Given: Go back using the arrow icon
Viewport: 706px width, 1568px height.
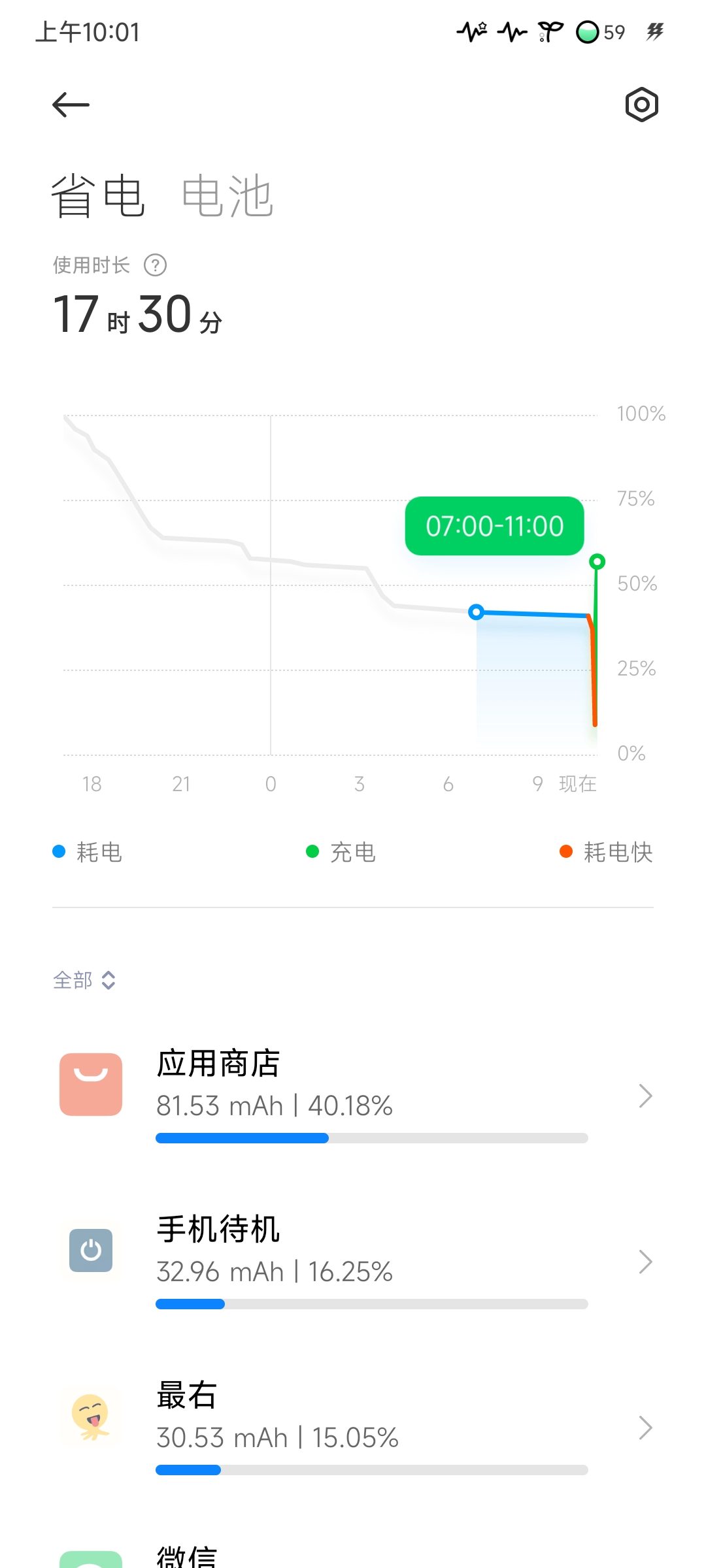Looking at the screenshot, I should (71, 105).
